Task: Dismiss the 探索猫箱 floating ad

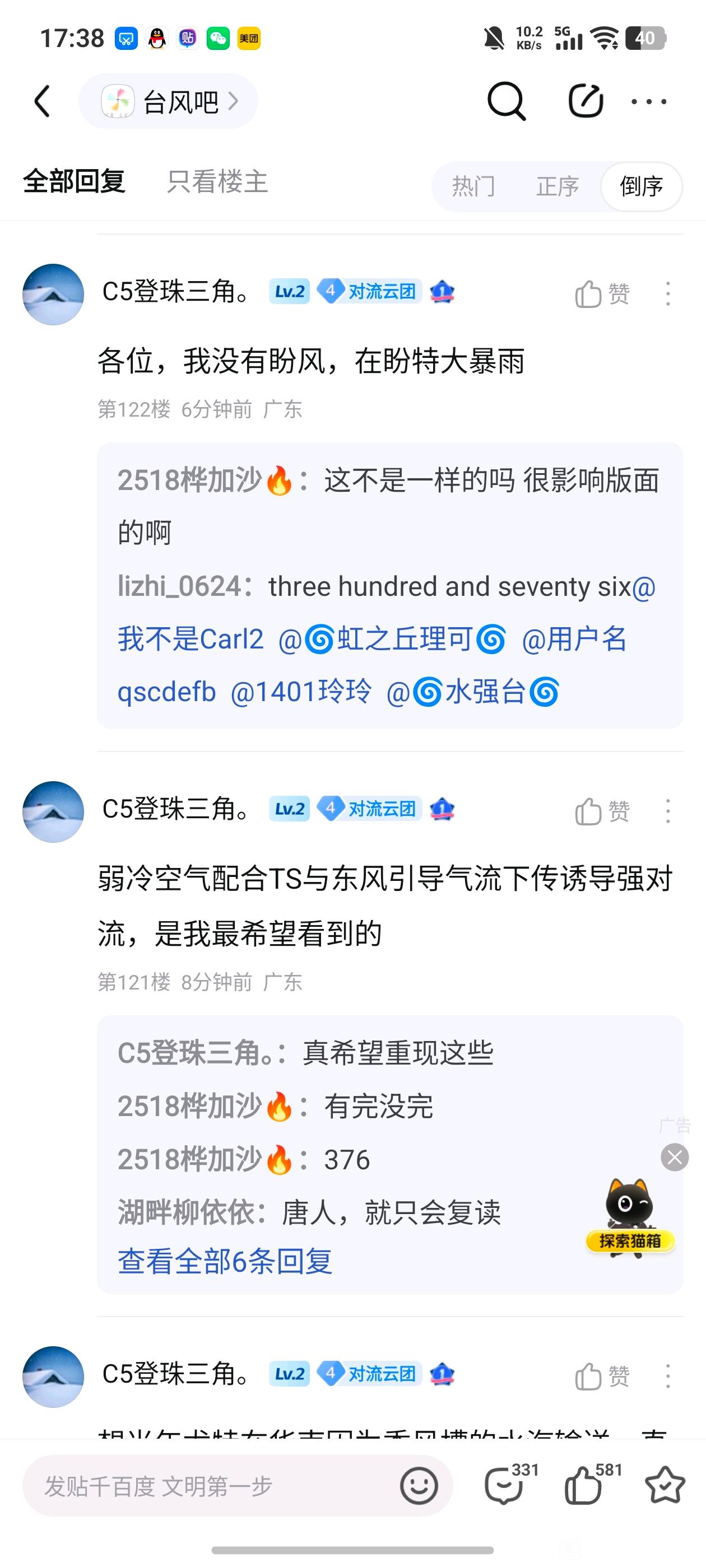Action: coord(674,1157)
